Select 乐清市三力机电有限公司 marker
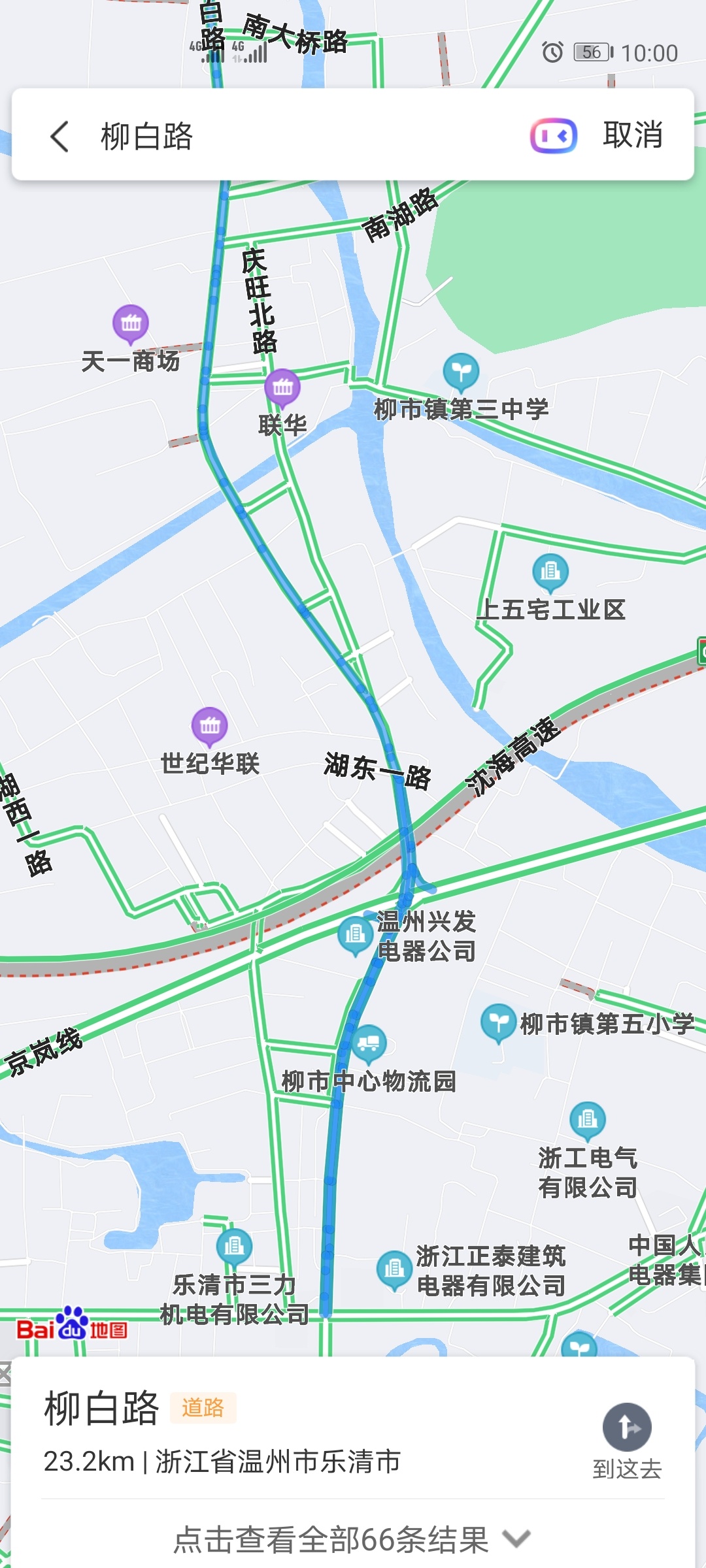This screenshot has height=1568, width=706. [x=234, y=1247]
